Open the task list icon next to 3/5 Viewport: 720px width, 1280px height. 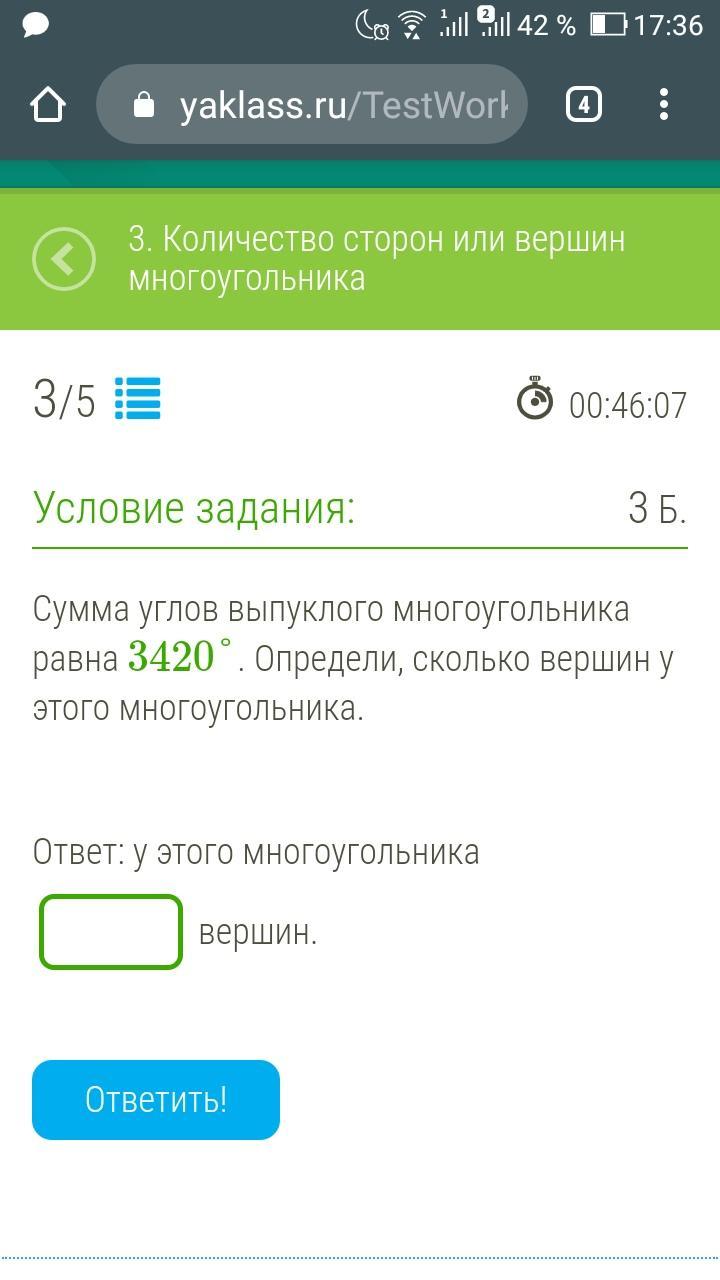(138, 399)
